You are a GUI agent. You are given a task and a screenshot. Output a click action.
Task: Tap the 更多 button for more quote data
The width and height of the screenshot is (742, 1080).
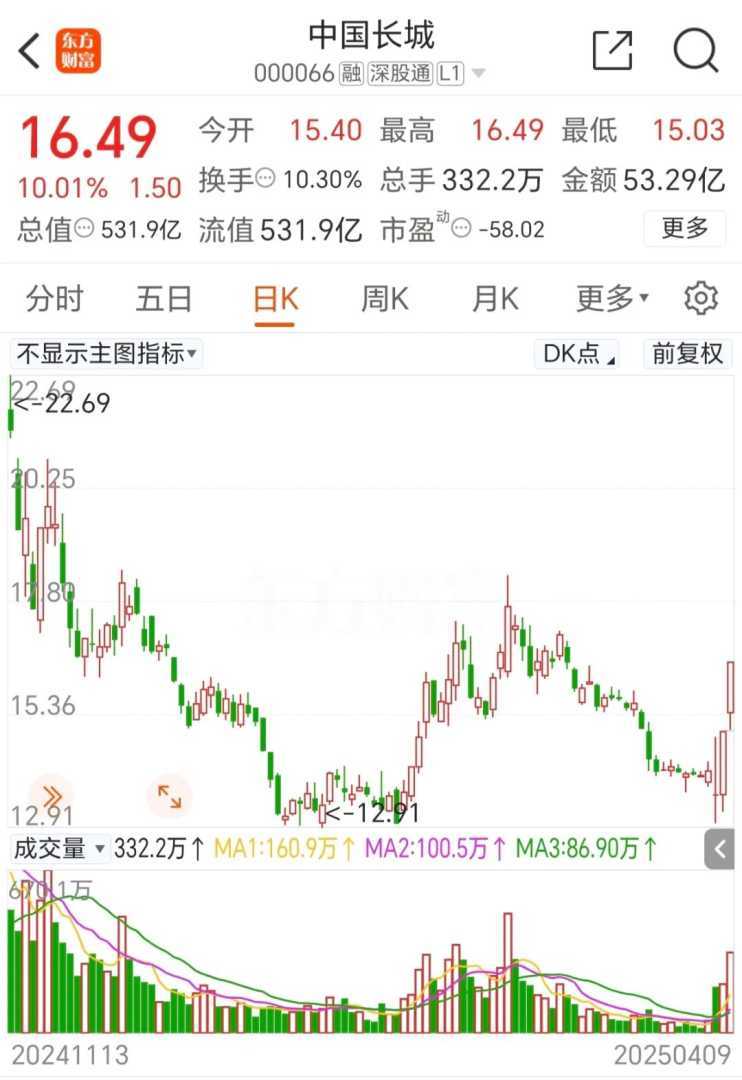tap(684, 229)
